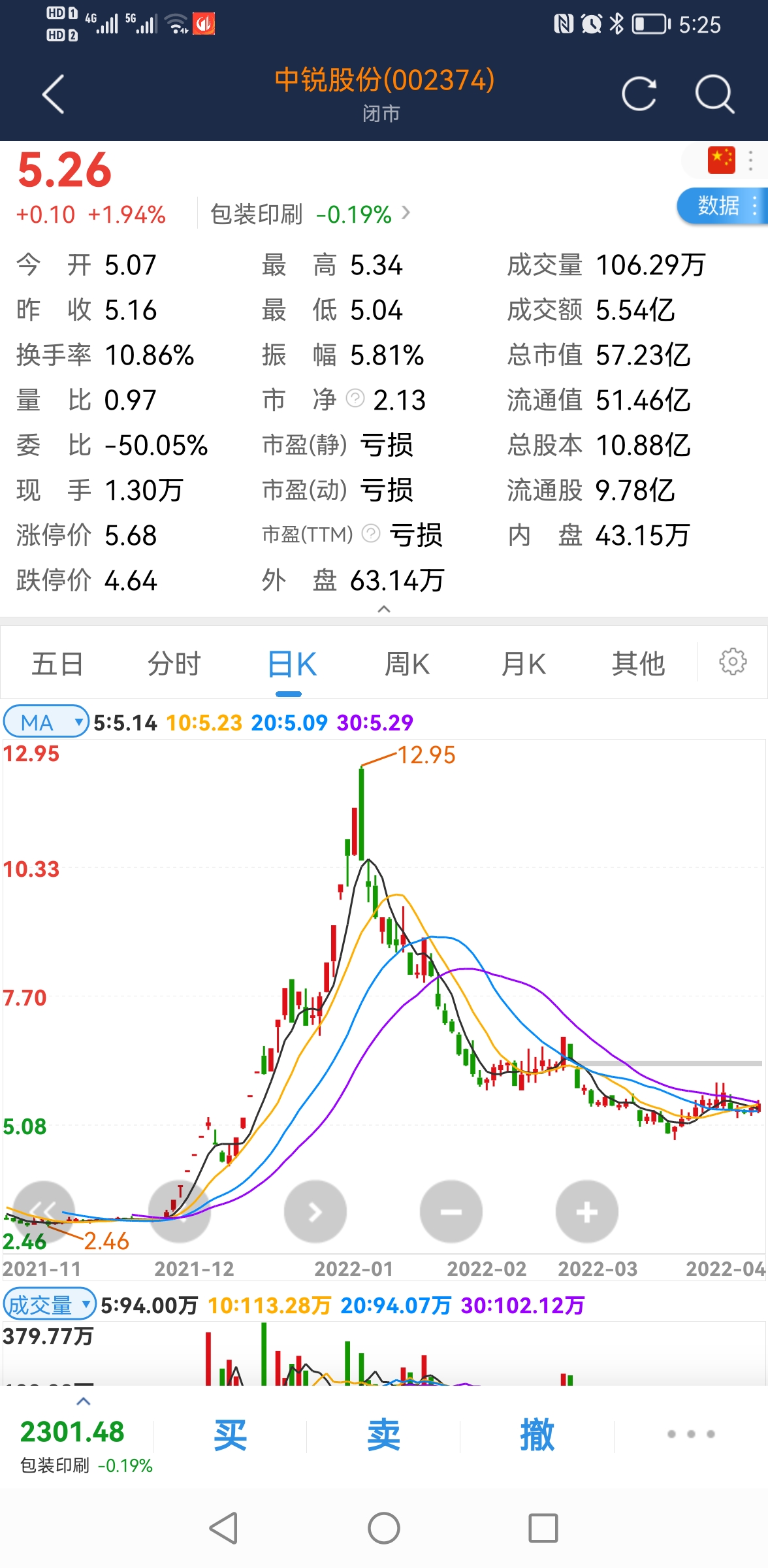This screenshot has height=1568, width=768.
Task: Tap 撤 to cancel an order
Action: [537, 1435]
